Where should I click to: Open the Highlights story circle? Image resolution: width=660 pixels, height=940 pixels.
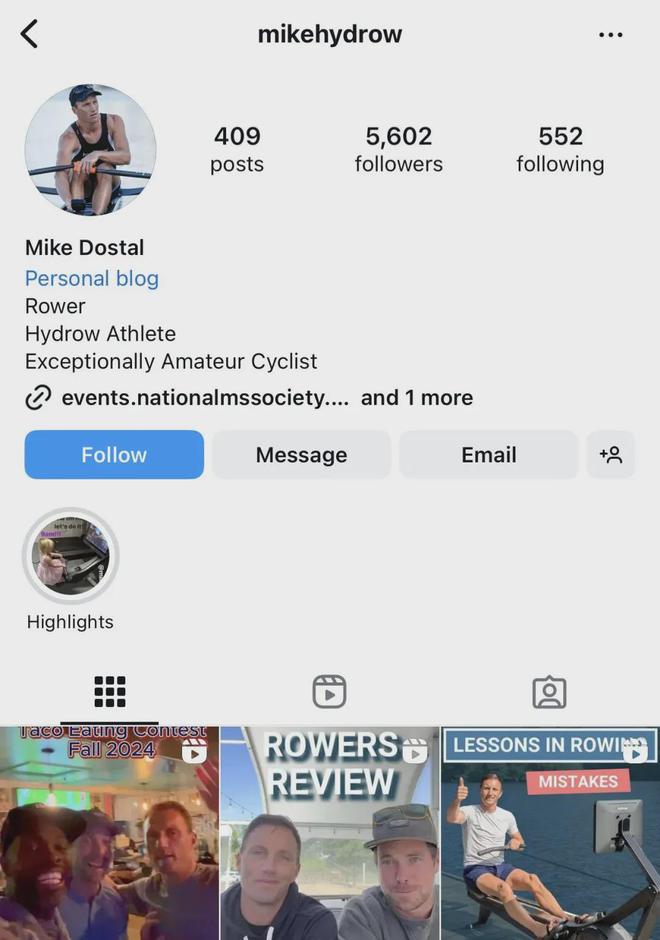click(70, 557)
